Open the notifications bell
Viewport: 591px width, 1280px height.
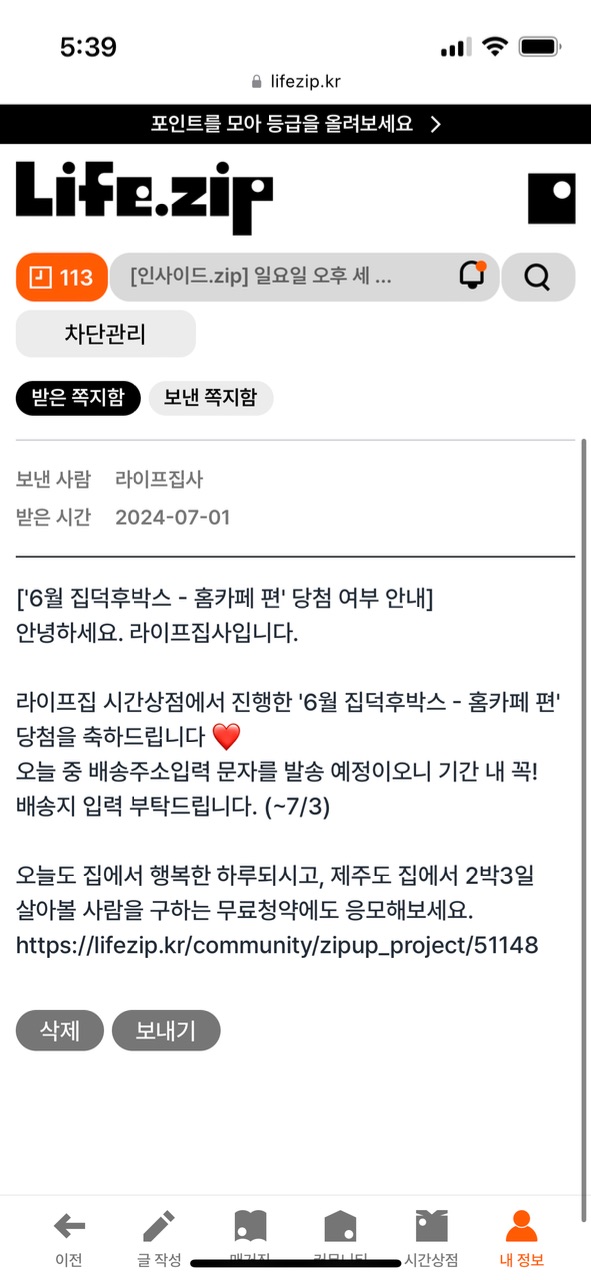471,277
